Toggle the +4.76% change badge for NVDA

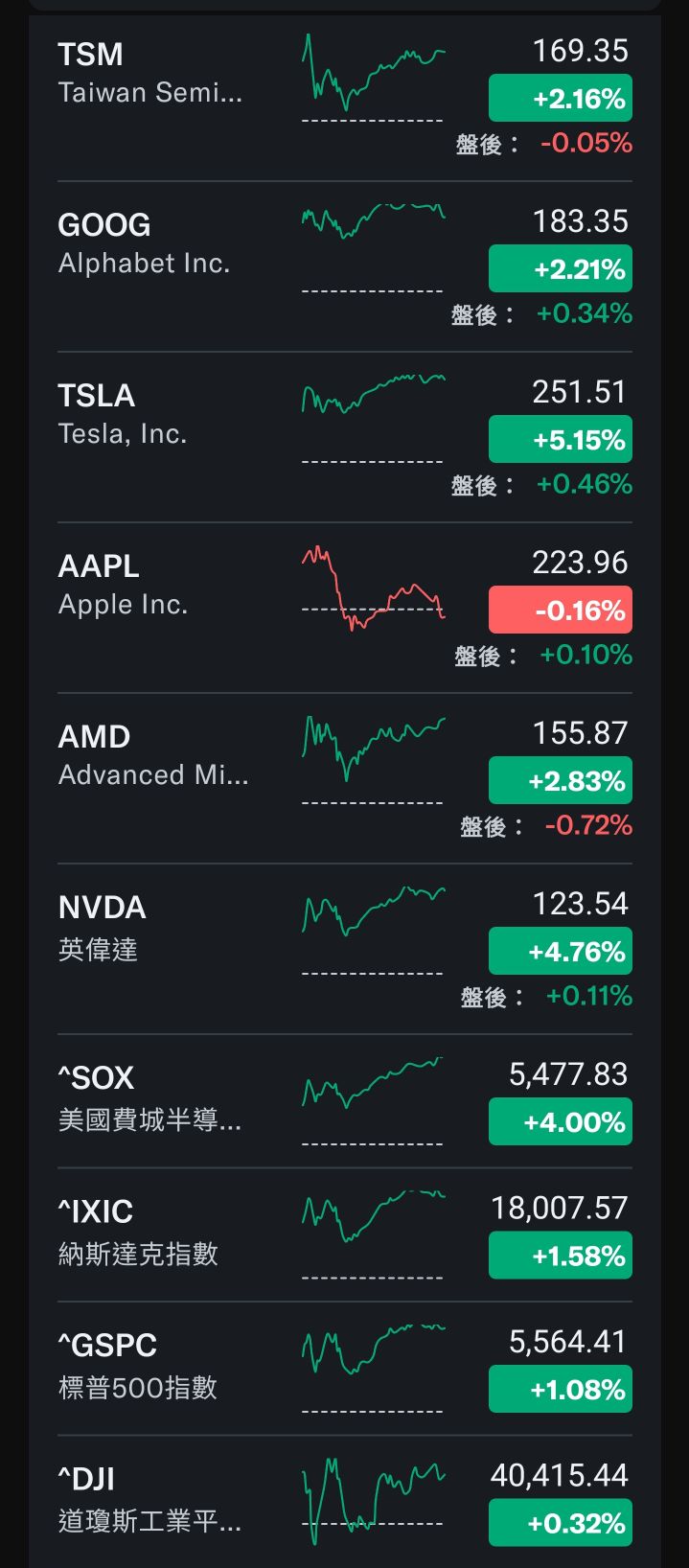(561, 952)
